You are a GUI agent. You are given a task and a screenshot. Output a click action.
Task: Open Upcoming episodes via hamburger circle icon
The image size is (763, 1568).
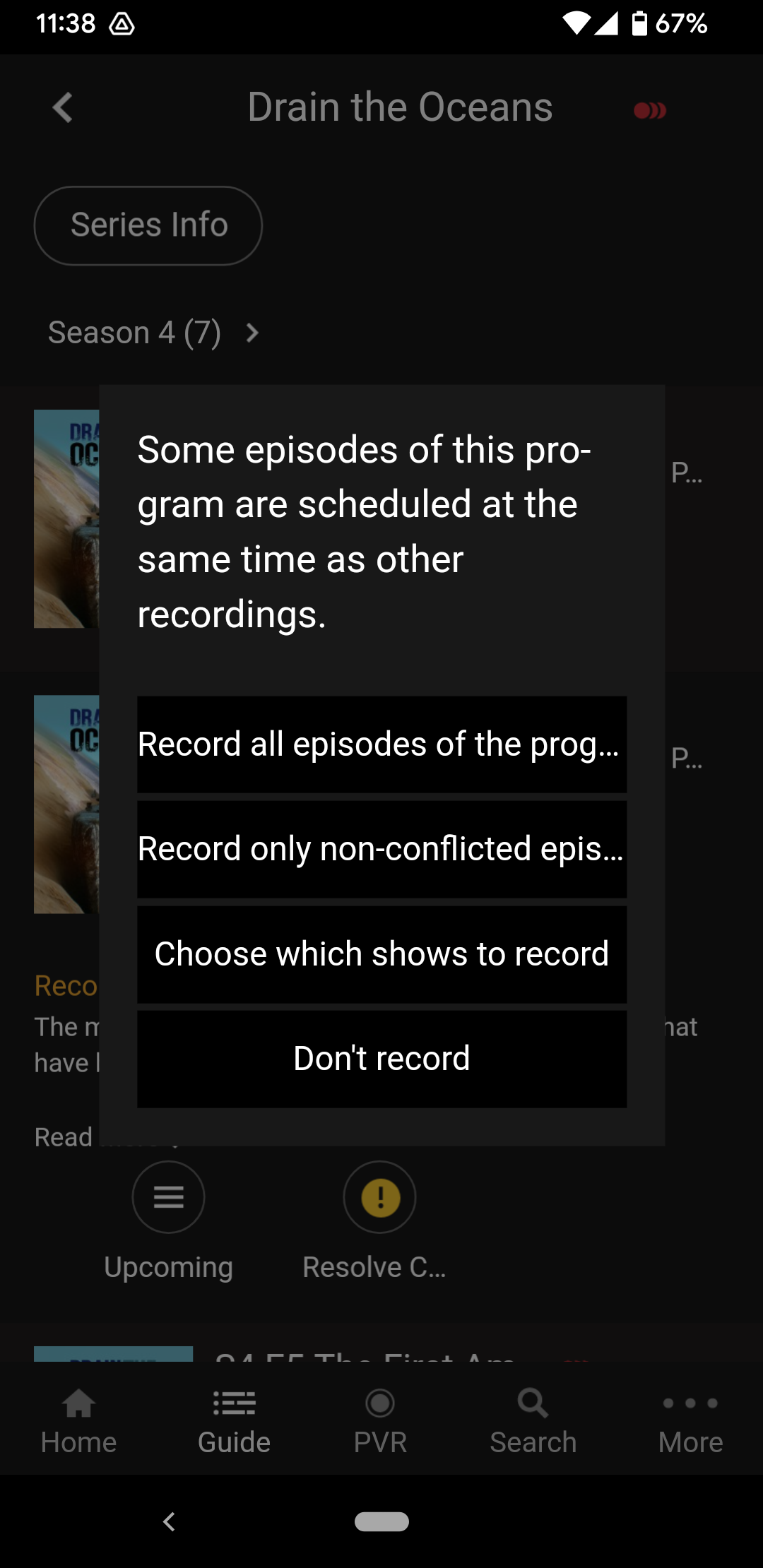168,1197
